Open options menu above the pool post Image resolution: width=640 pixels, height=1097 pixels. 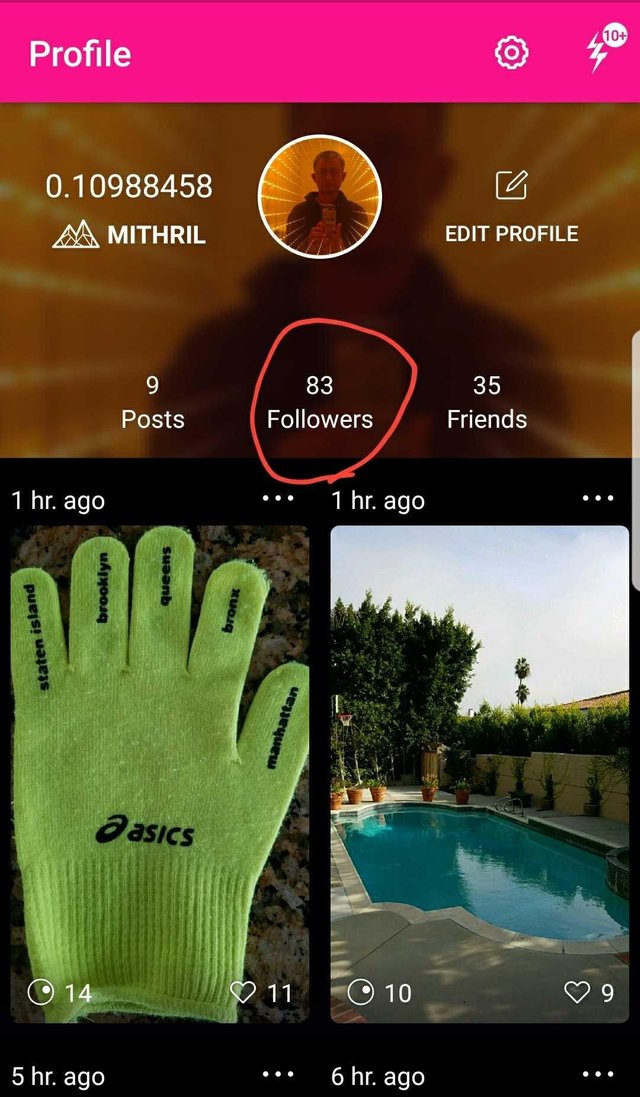[x=598, y=498]
